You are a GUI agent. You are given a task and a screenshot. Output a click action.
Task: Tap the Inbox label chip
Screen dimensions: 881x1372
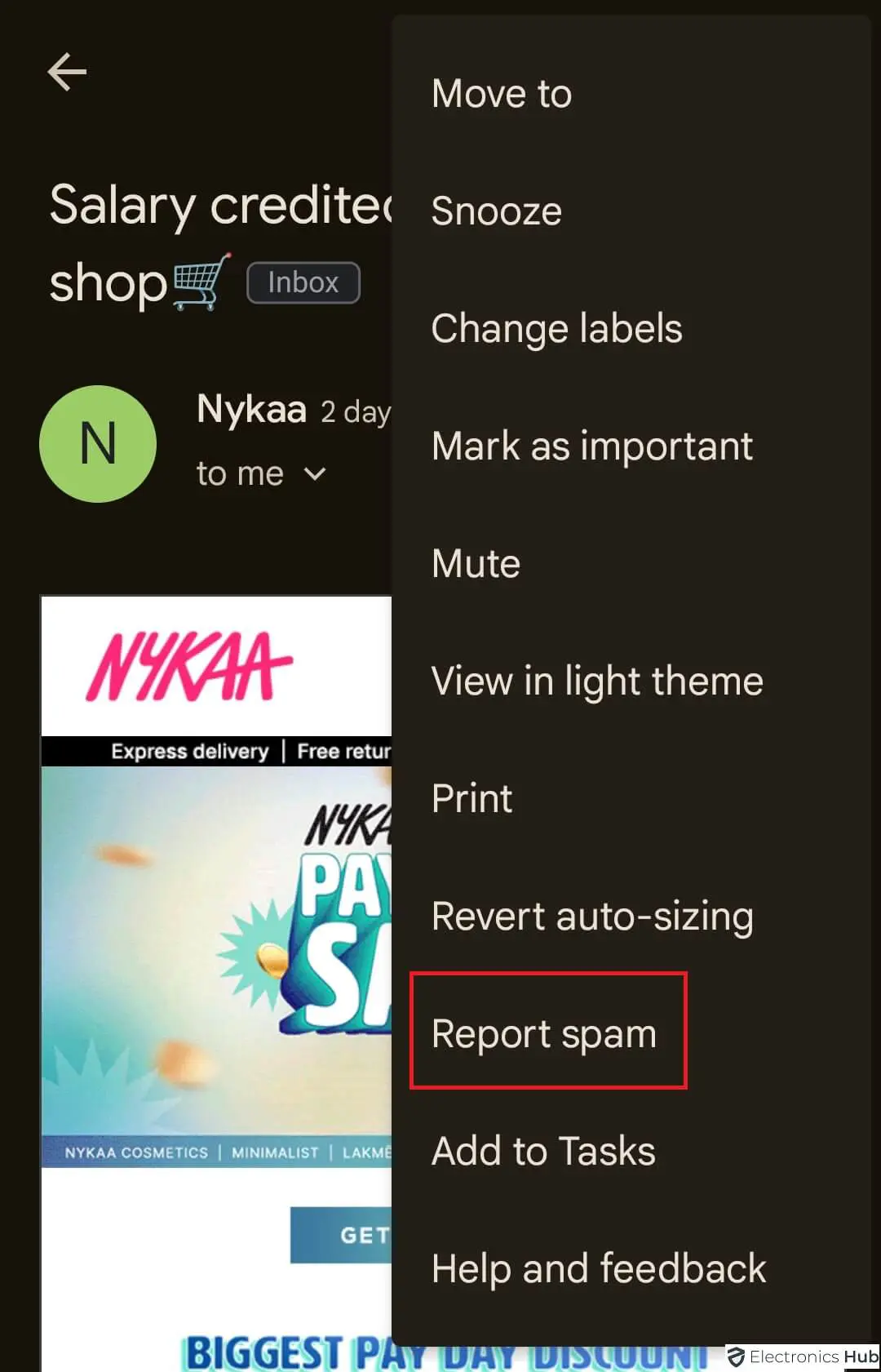coord(303,282)
